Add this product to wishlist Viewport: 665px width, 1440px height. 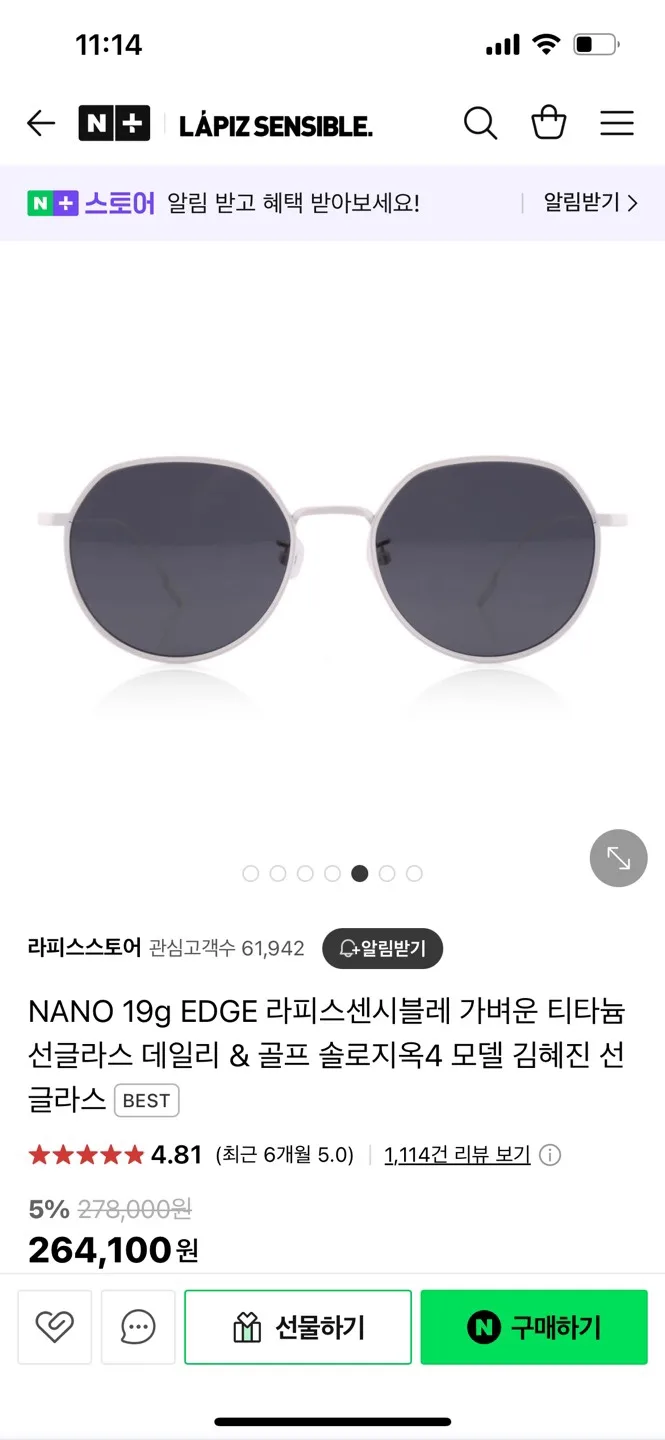pyautogui.click(x=55, y=1327)
